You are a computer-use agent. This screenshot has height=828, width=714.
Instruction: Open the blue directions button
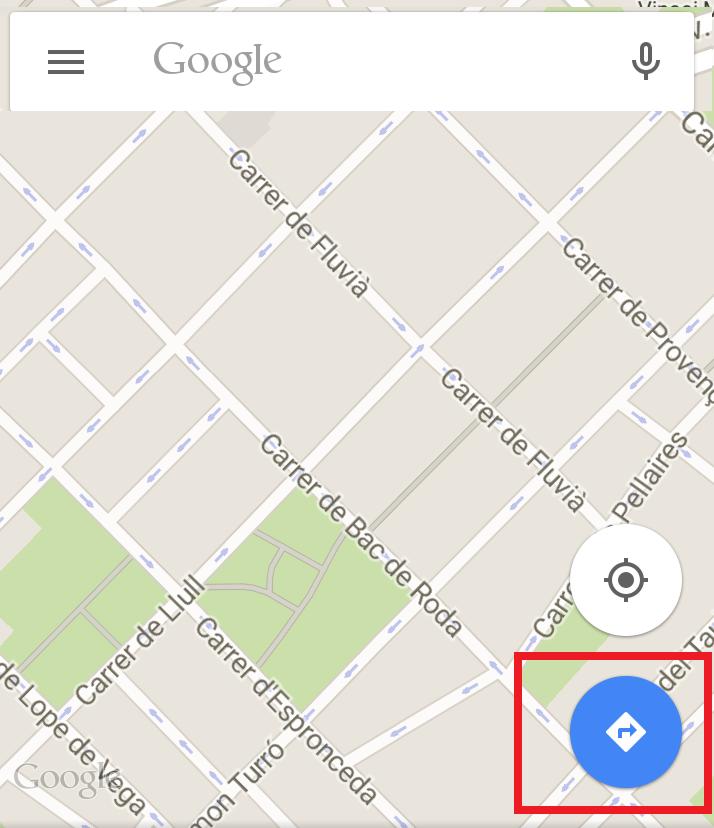(626, 733)
